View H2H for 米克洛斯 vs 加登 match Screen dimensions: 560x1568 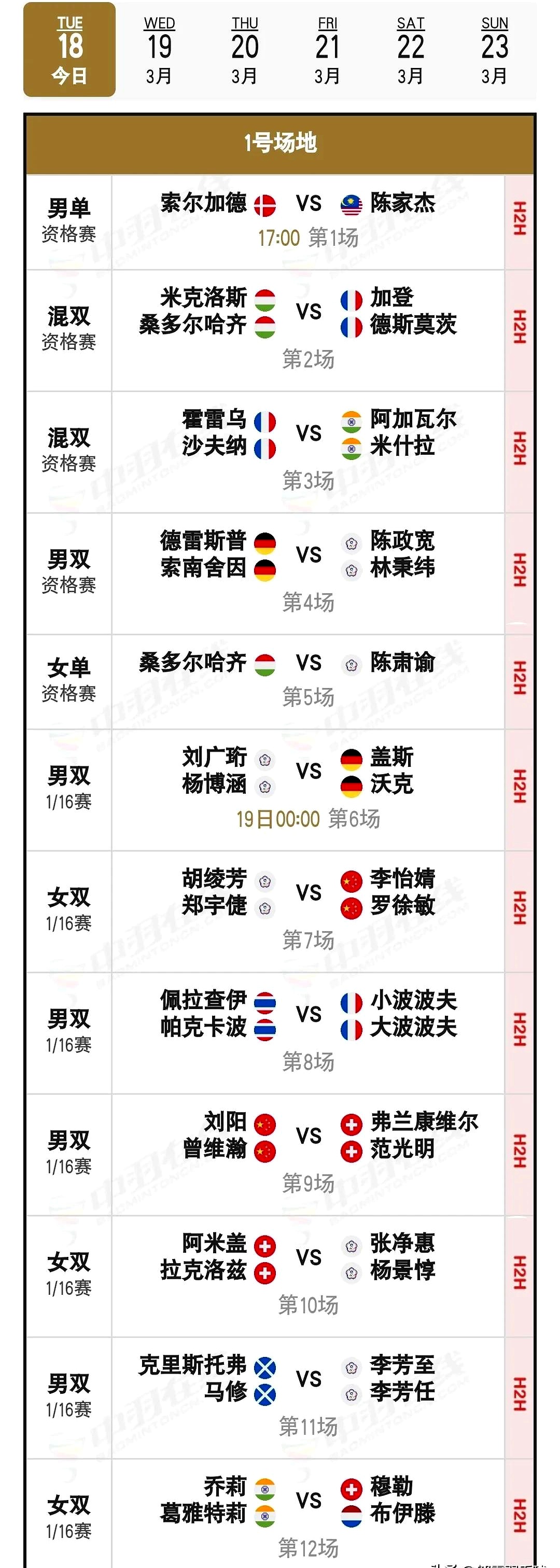tap(519, 328)
